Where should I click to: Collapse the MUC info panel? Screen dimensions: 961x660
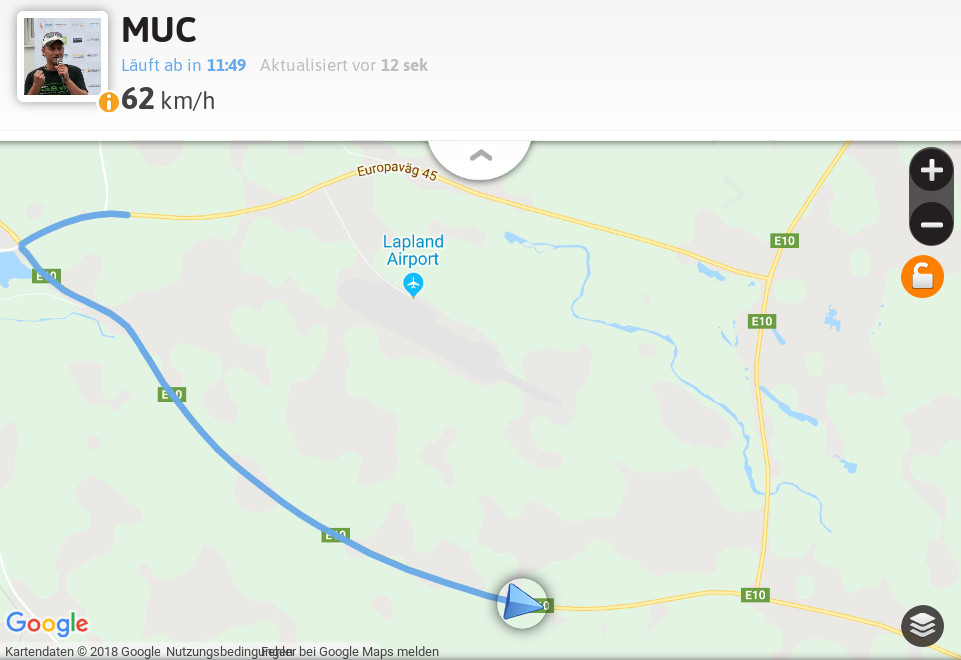[480, 155]
